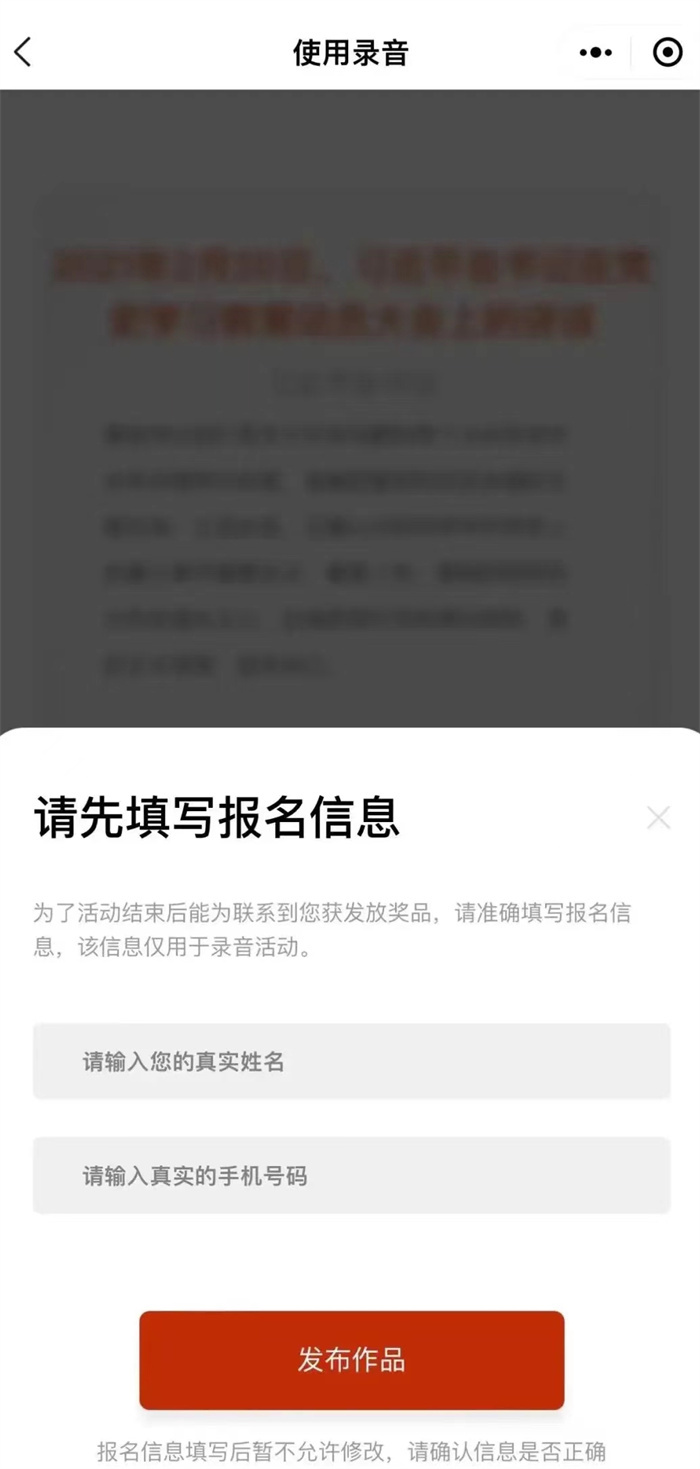Tap the 发布作品 button

(351, 1360)
